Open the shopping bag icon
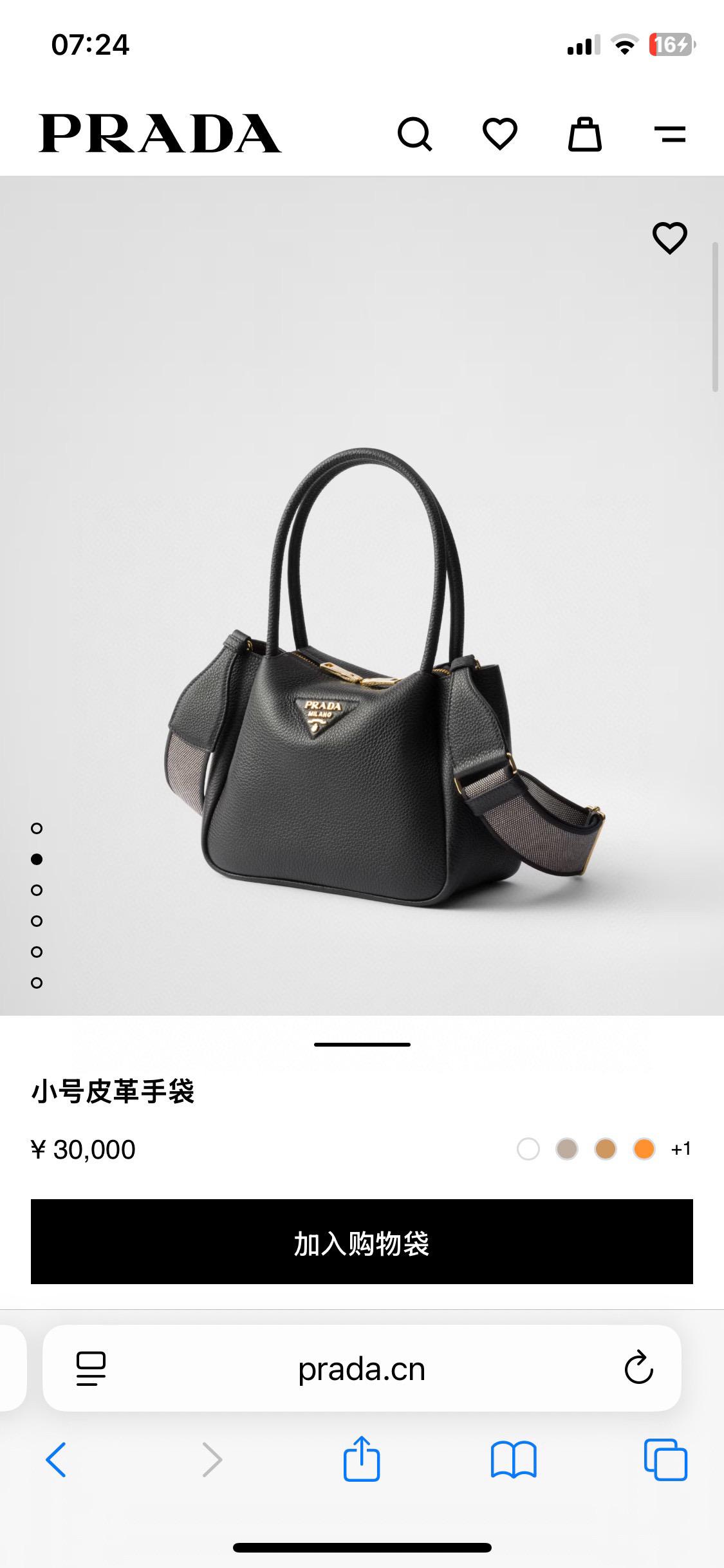 [584, 134]
